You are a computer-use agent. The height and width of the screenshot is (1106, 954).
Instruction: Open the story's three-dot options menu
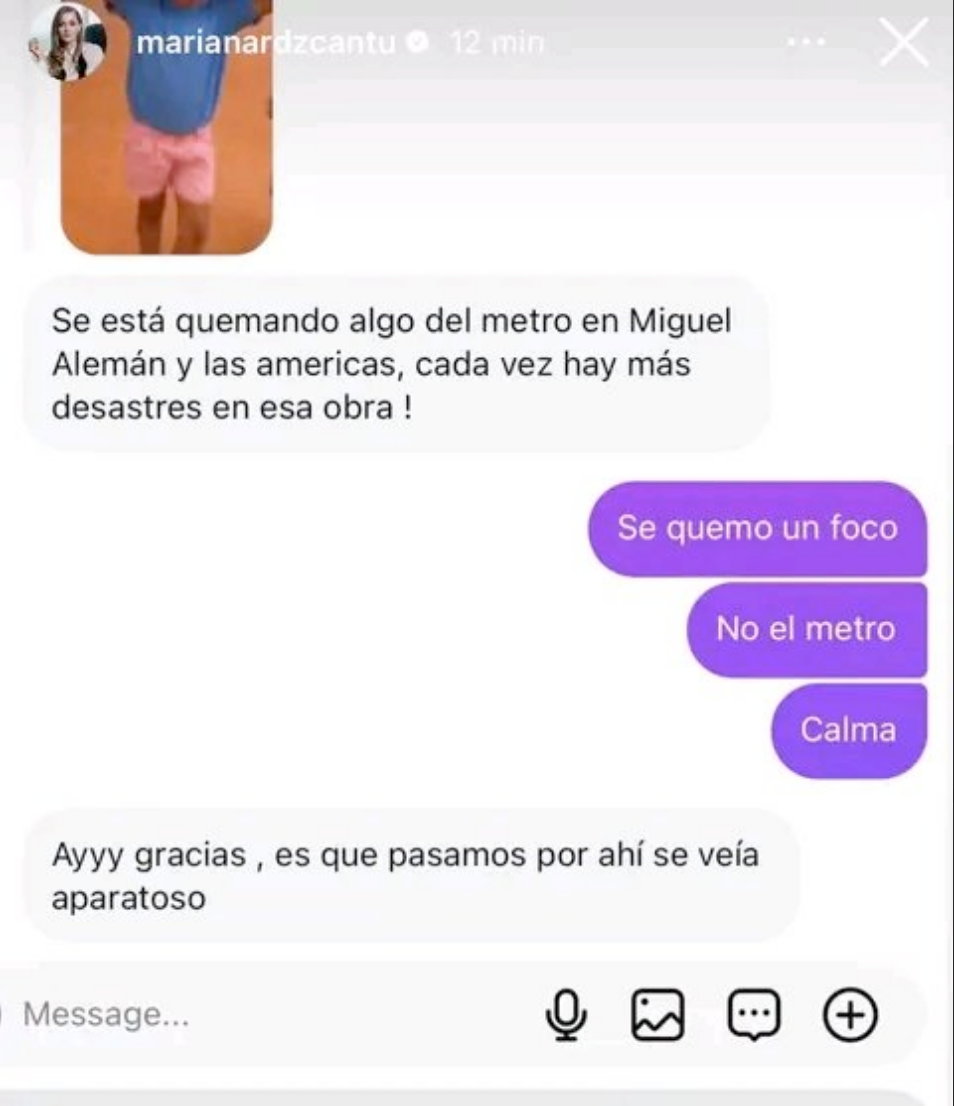806,44
